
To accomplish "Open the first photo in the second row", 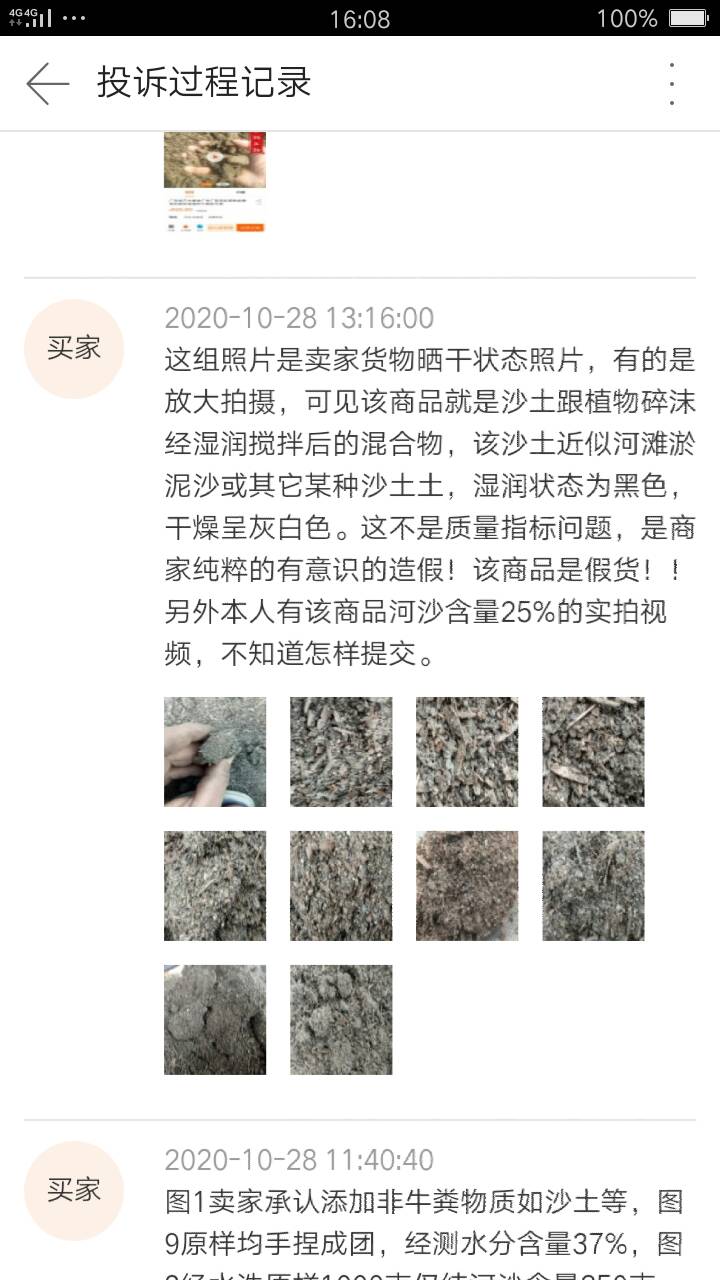I will tap(215, 886).
